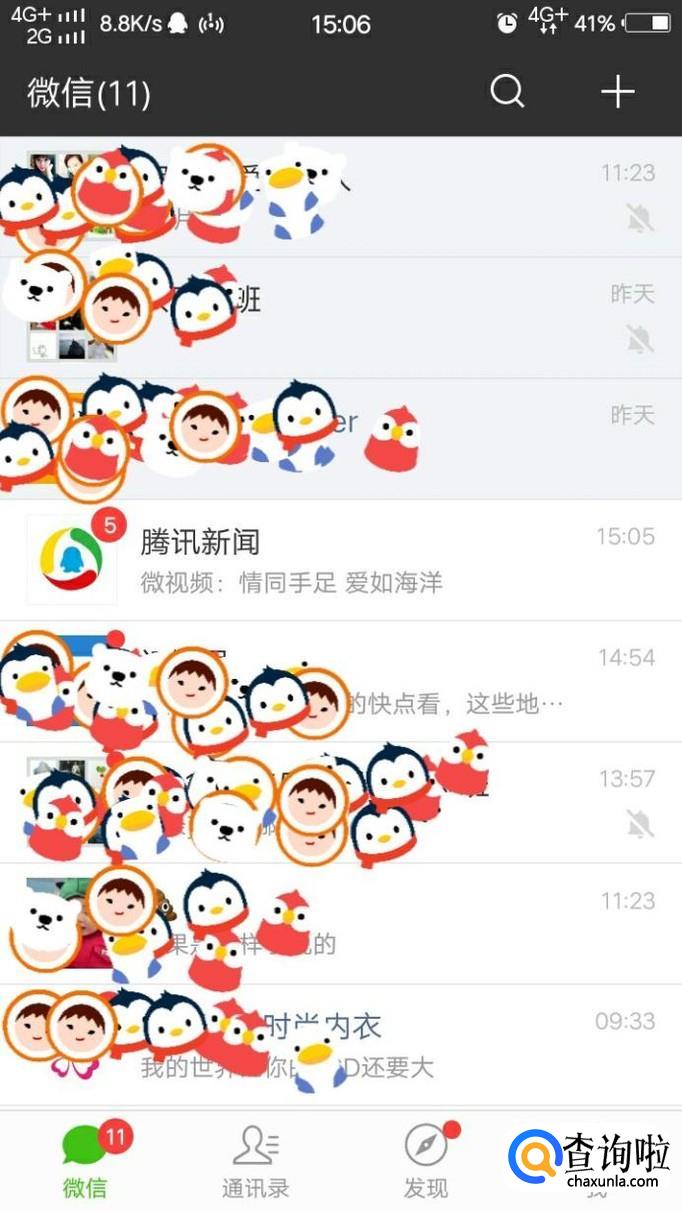The image size is (682, 1212).
Task: Open the search magnifier in the header
Action: pos(507,92)
